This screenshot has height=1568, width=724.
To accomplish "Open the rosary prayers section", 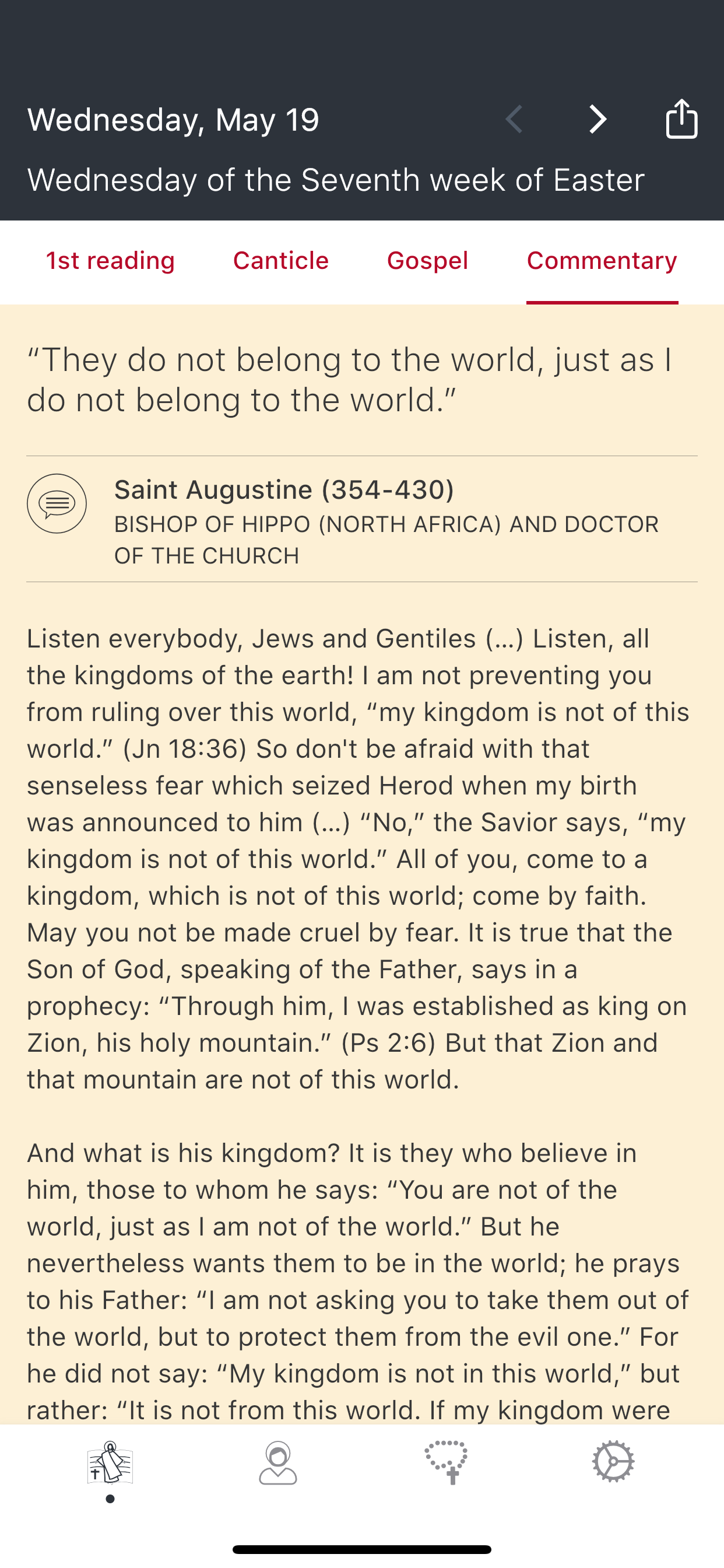I will click(446, 1462).
